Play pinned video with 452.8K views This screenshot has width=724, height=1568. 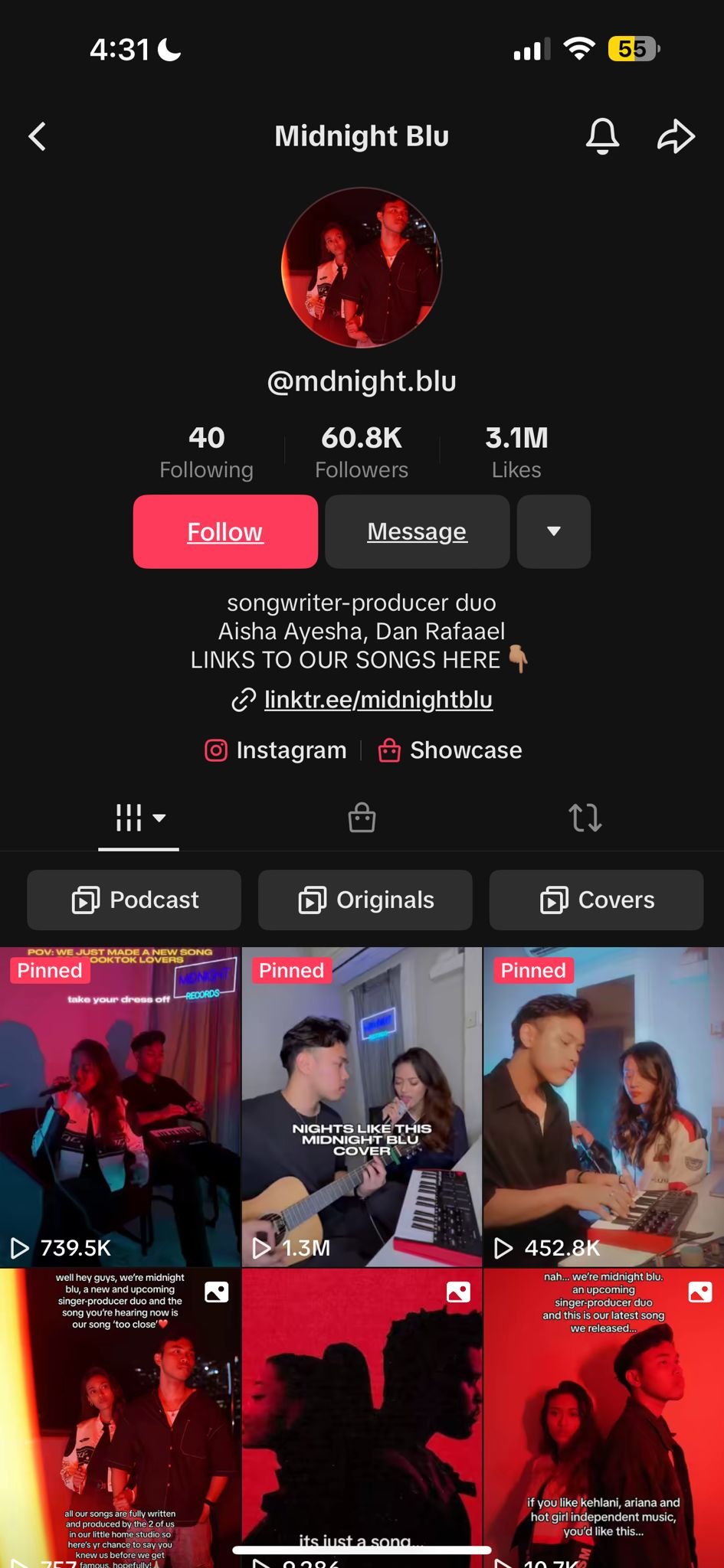pyautogui.click(x=604, y=1106)
